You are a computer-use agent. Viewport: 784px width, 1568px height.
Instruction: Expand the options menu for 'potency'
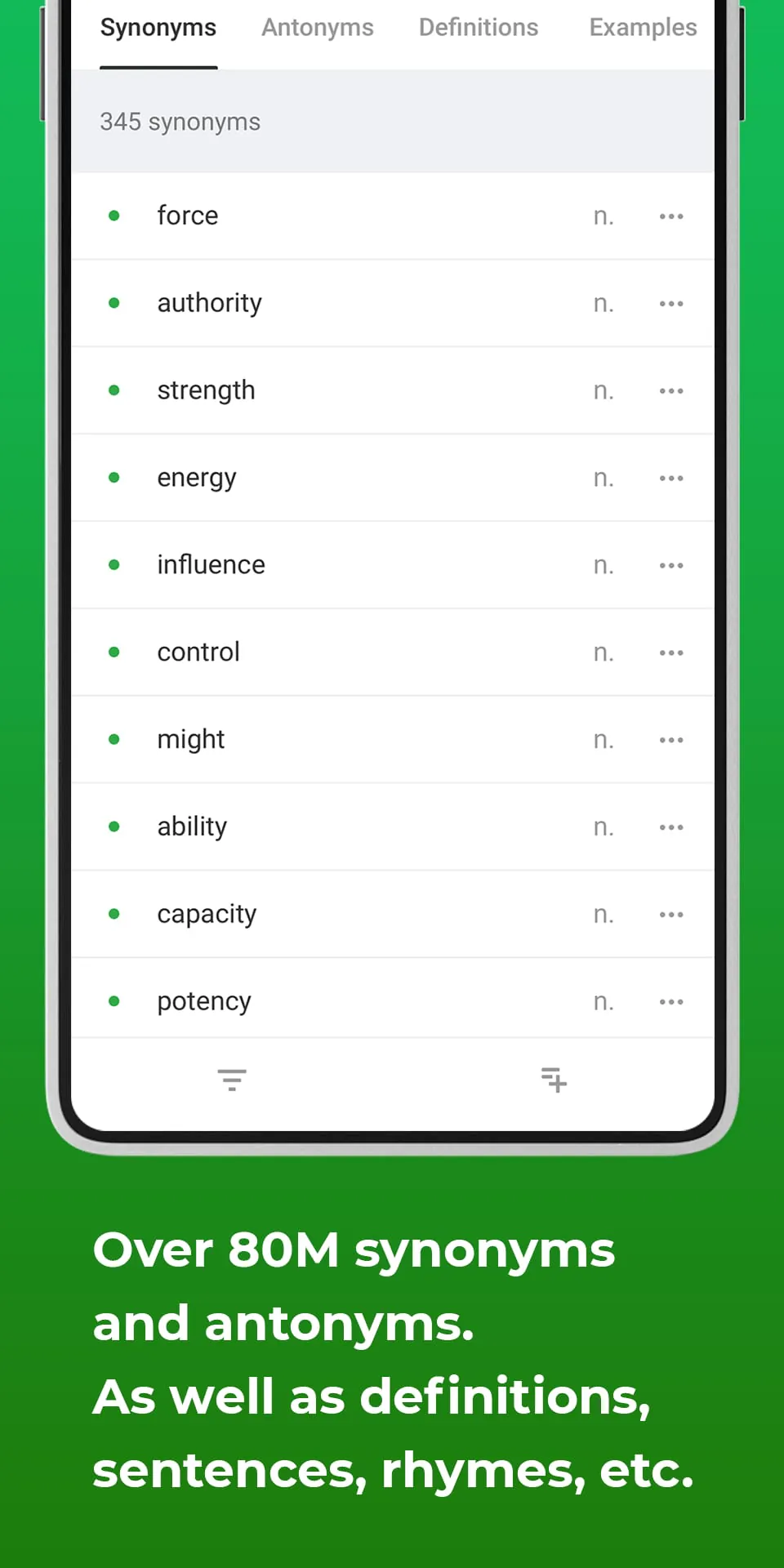[670, 1000]
